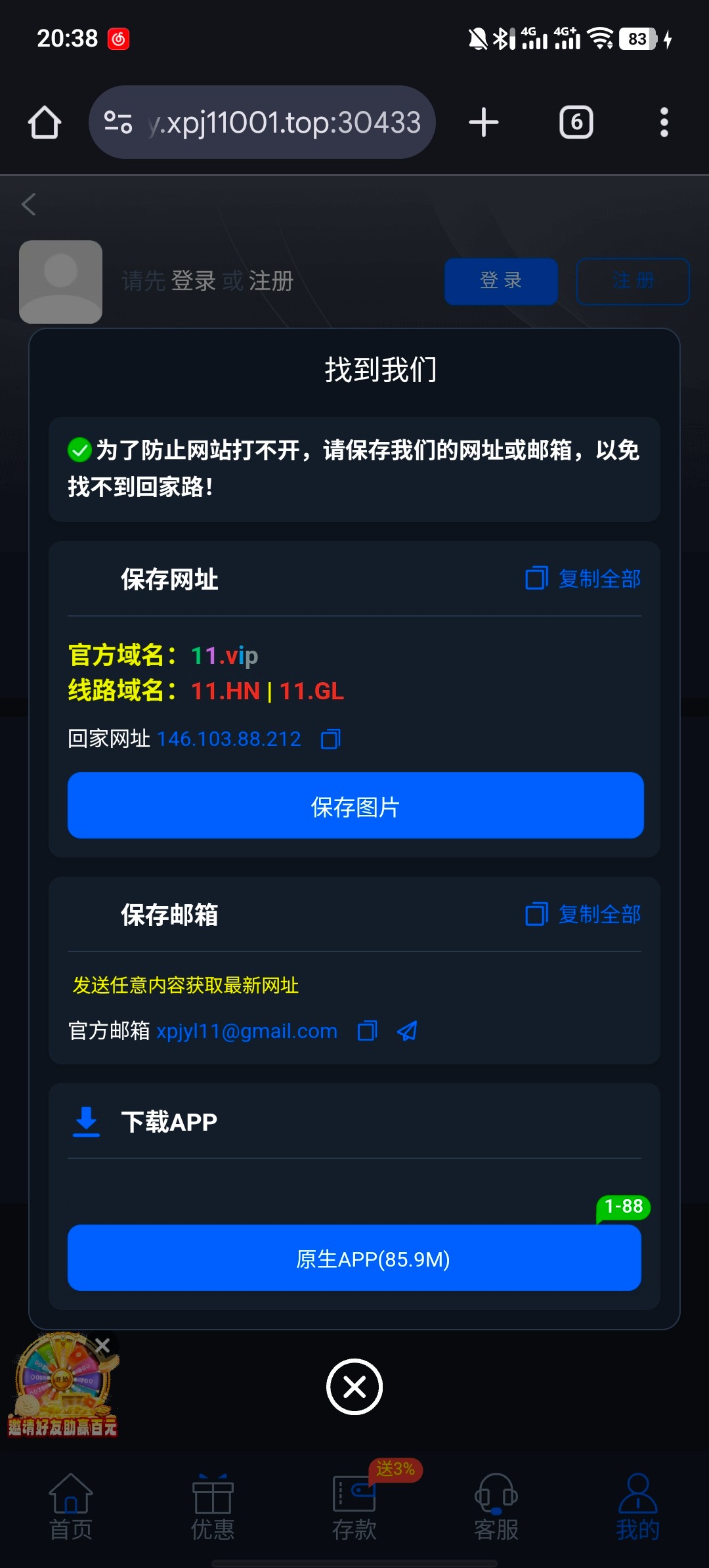The height and width of the screenshot is (1568, 709).
Task: Go to the browser home page
Action: 45,123
